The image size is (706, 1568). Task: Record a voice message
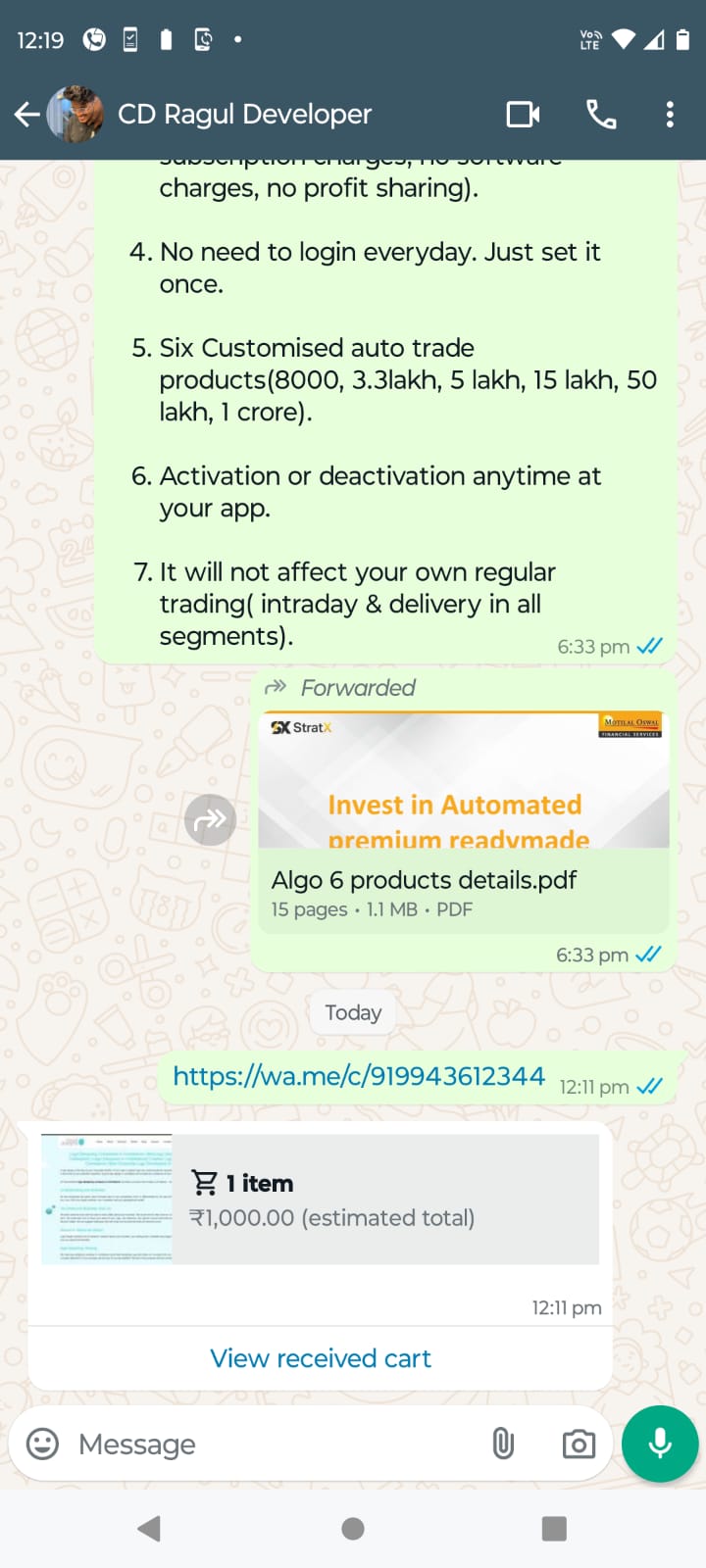point(660,1444)
